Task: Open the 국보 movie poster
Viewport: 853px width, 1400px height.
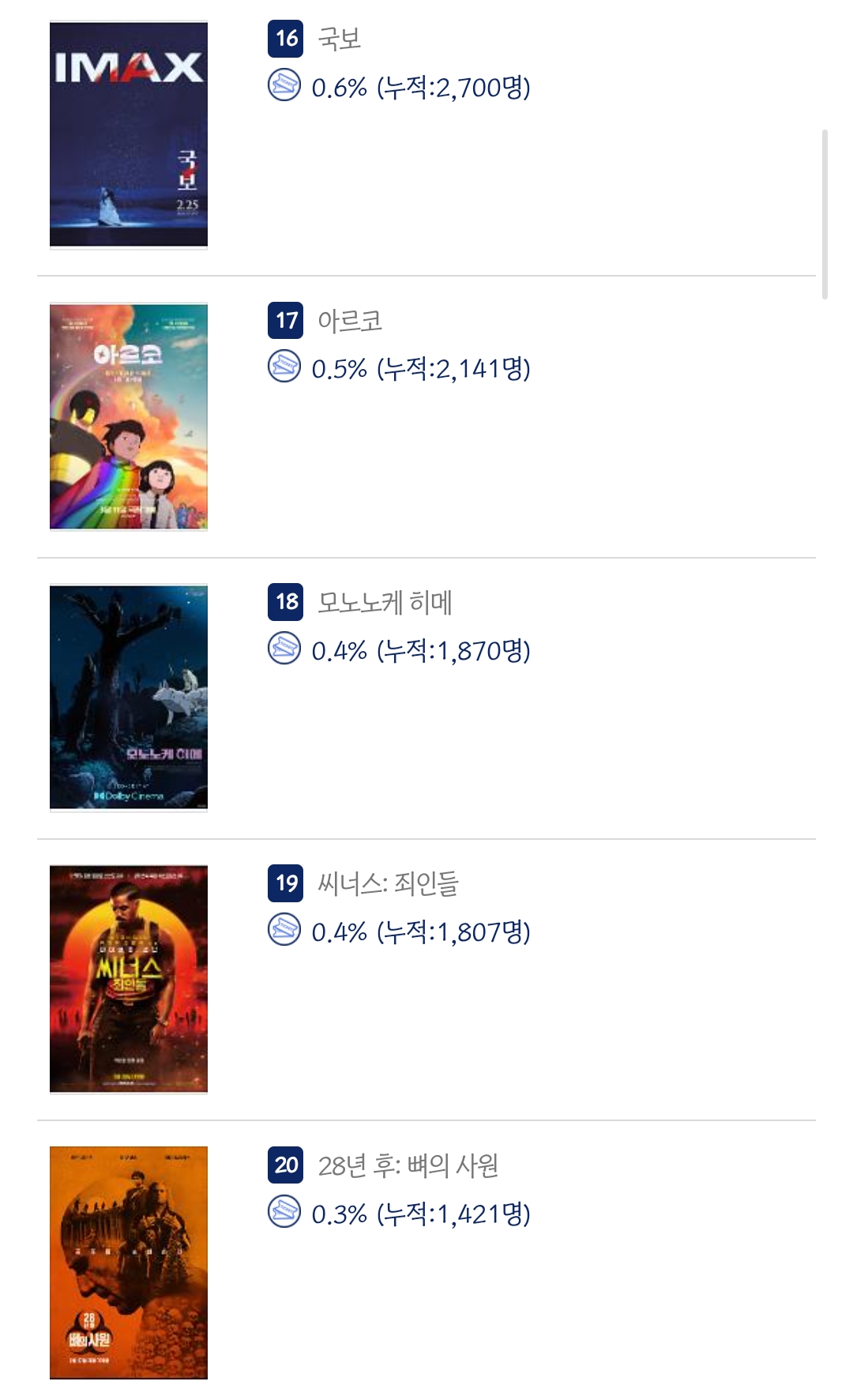Action: [129, 134]
